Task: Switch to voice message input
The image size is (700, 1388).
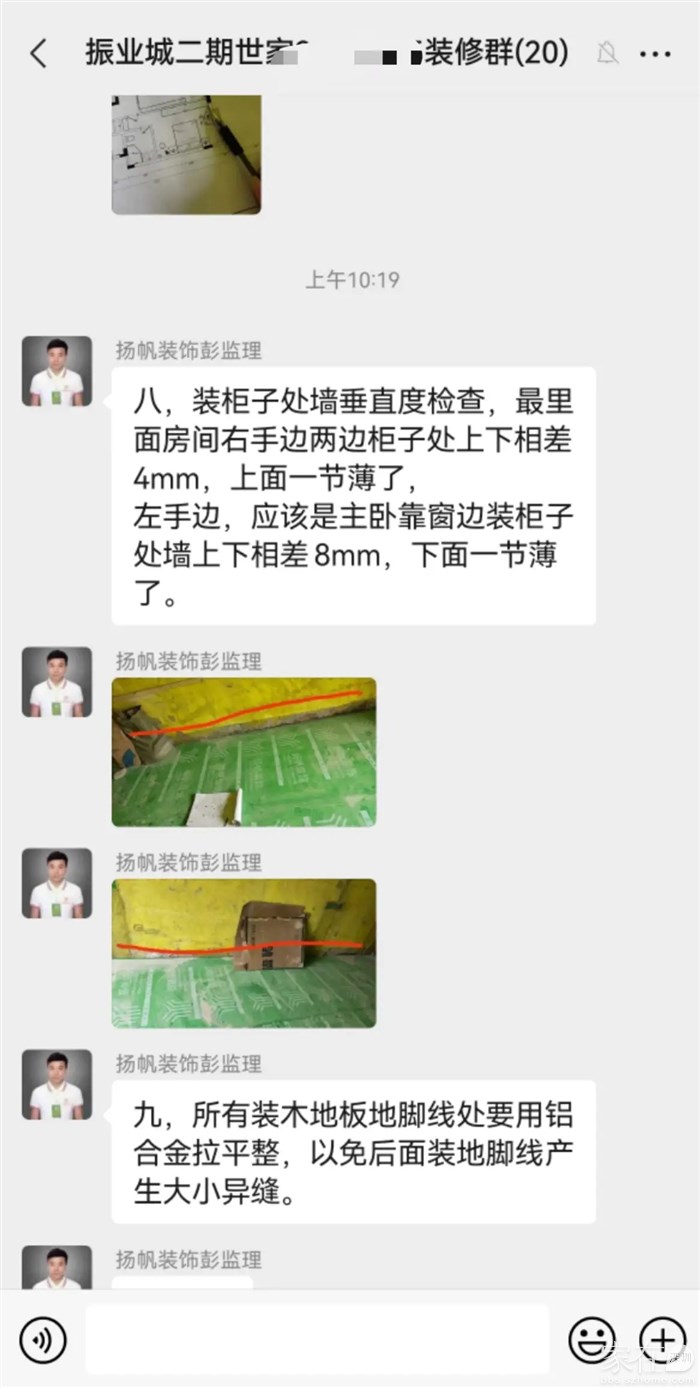Action: (42, 1339)
